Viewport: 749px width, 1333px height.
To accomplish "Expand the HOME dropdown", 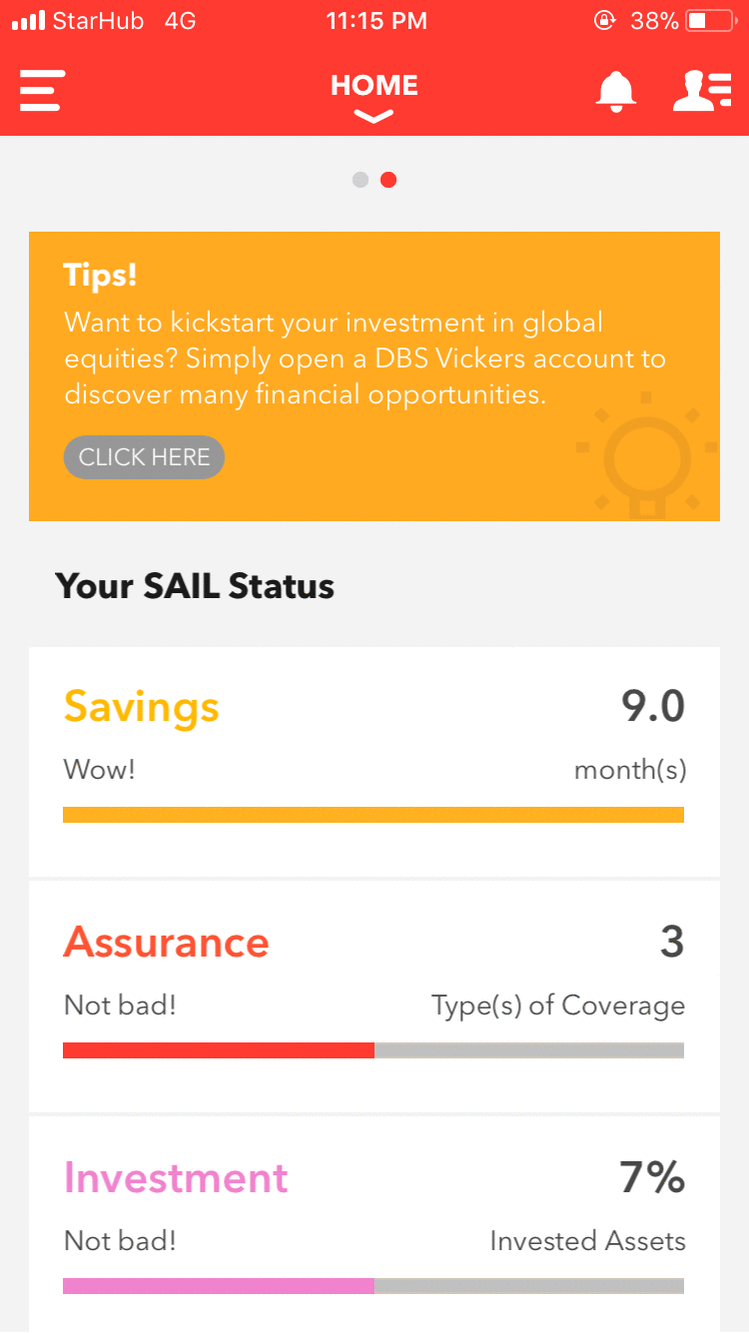I will (x=374, y=97).
